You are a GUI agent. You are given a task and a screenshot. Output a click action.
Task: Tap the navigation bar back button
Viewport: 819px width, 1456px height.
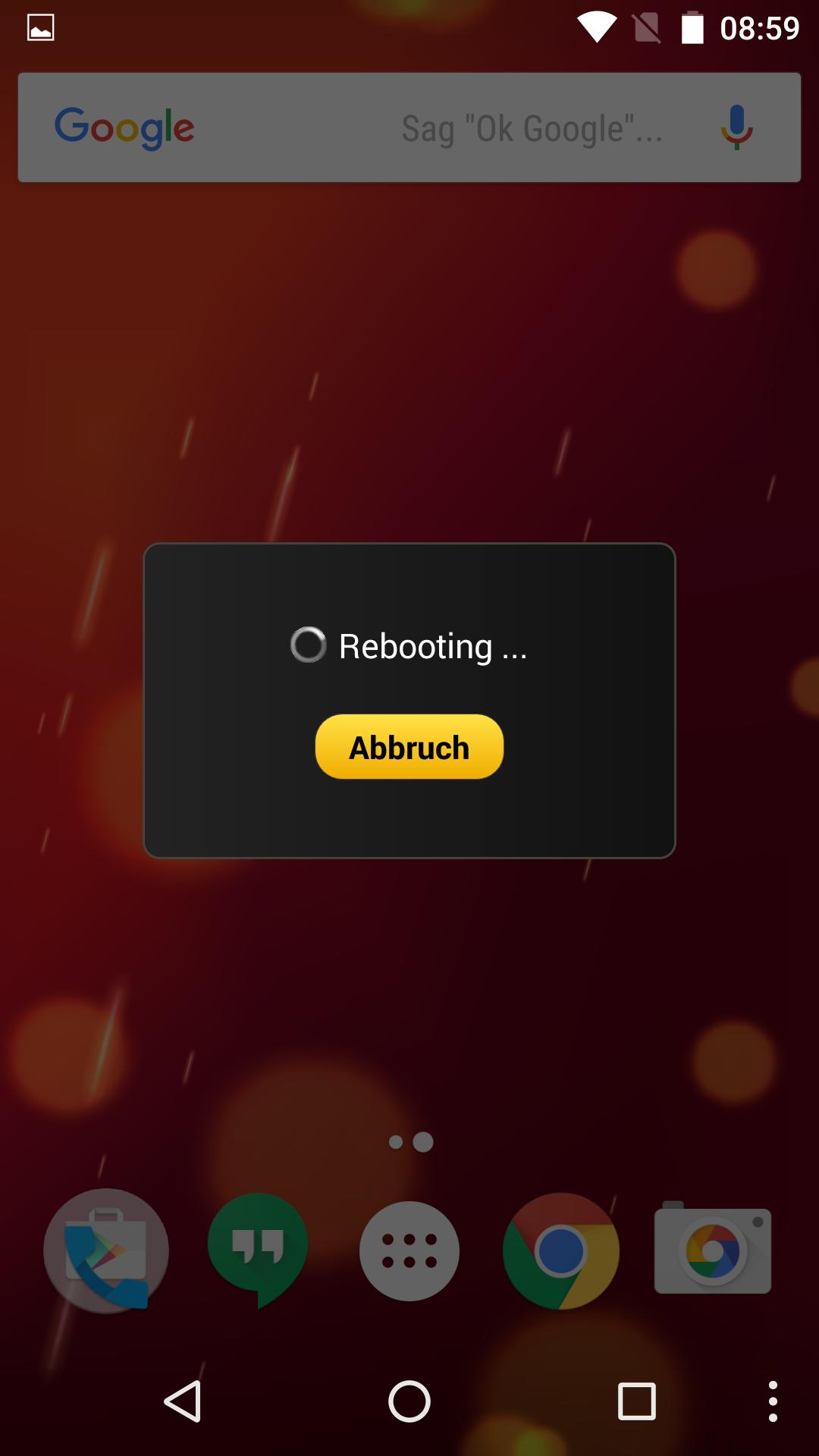pyautogui.click(x=183, y=1401)
